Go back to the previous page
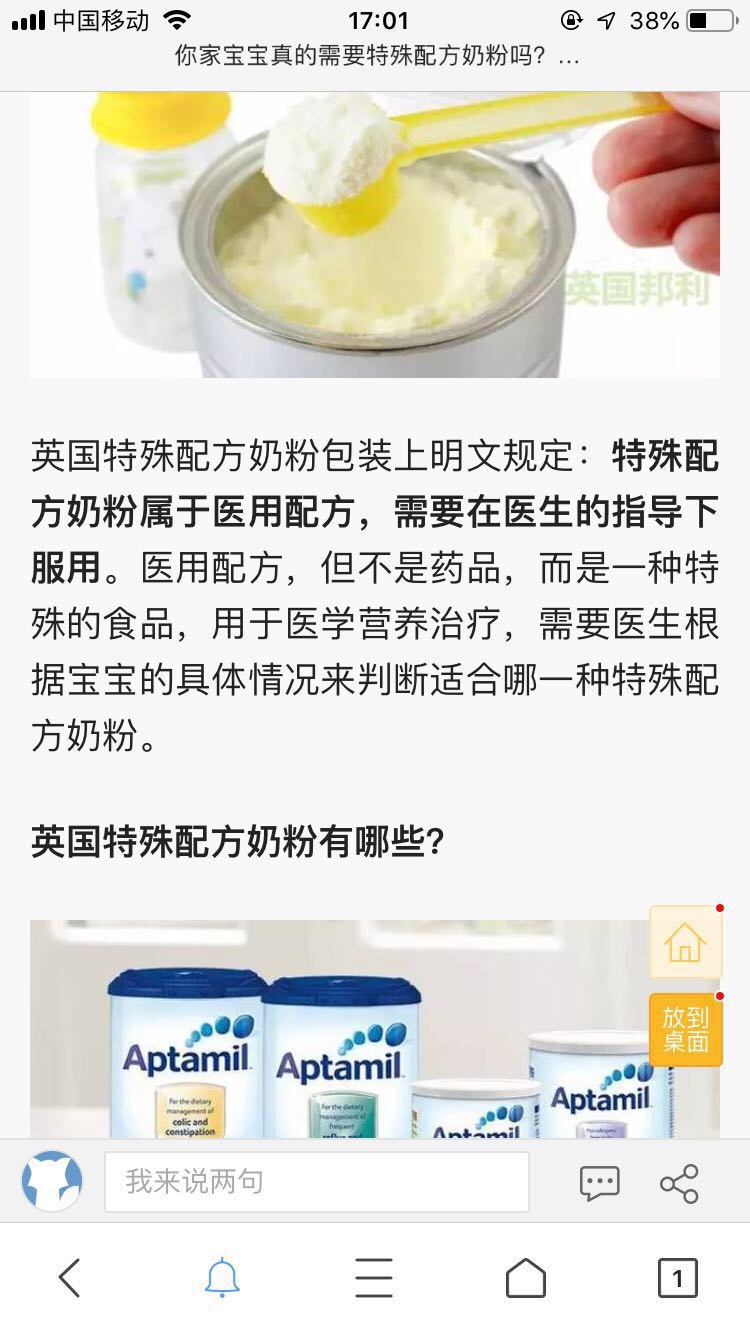The height and width of the screenshot is (1334, 750). click(x=69, y=1278)
